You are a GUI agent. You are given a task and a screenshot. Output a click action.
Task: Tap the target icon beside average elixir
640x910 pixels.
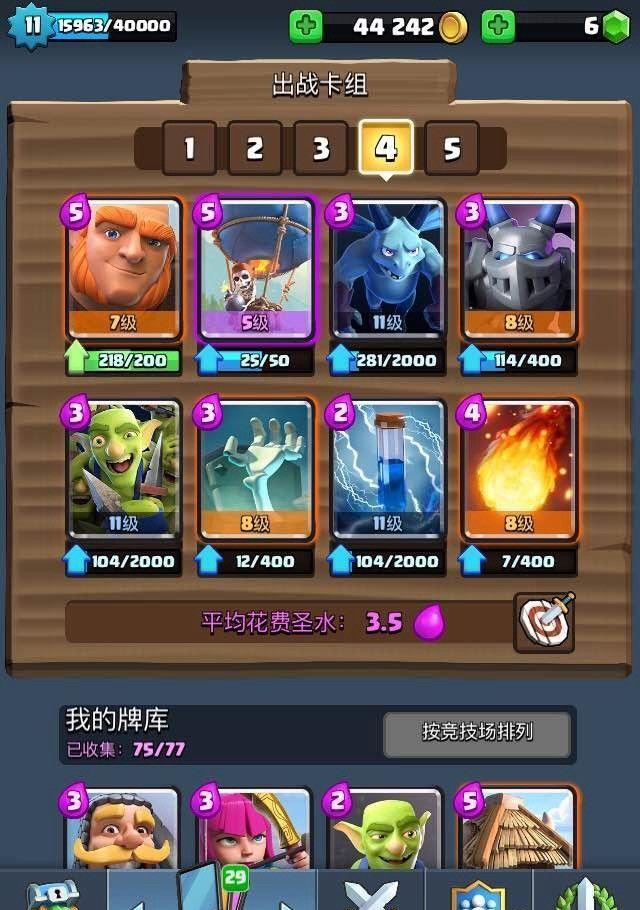(x=543, y=621)
